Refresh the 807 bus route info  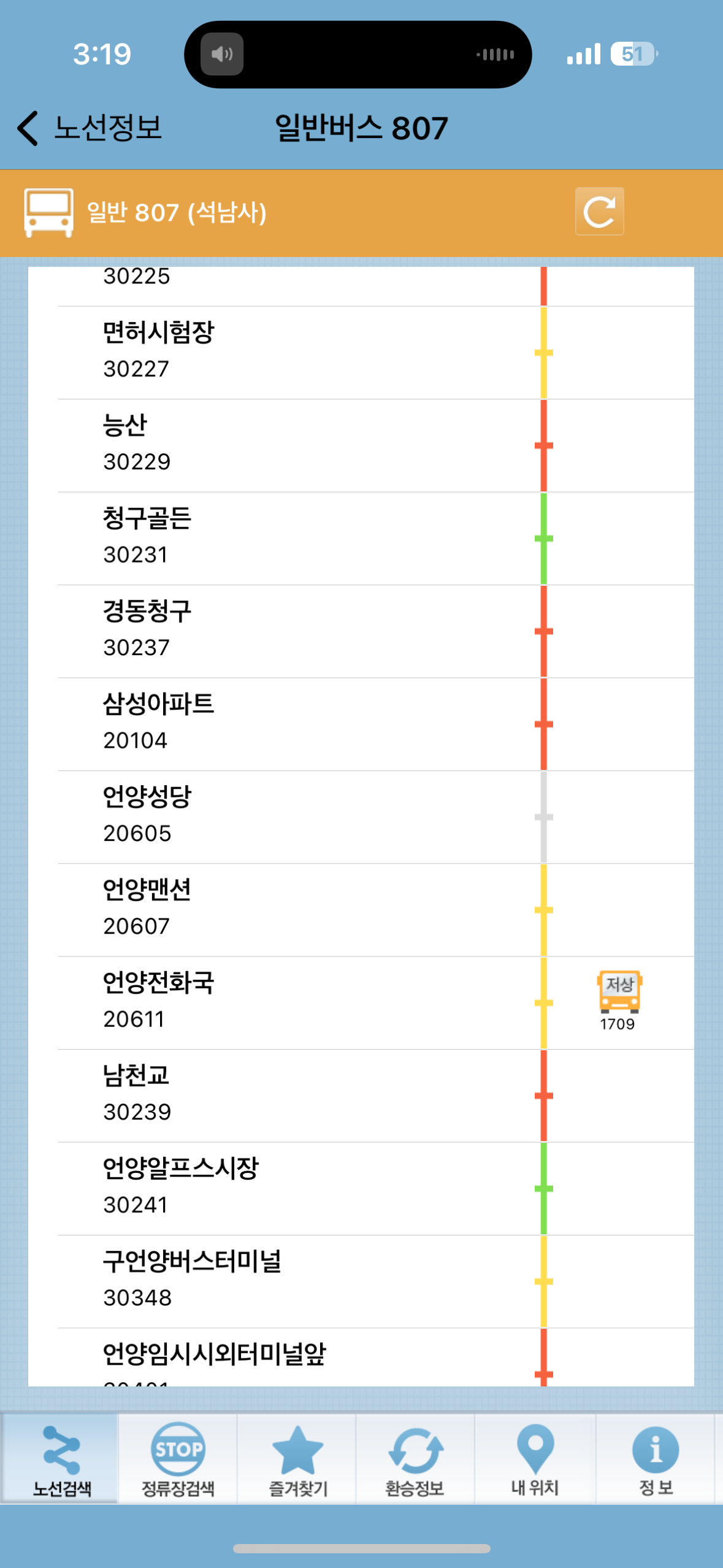tap(599, 212)
